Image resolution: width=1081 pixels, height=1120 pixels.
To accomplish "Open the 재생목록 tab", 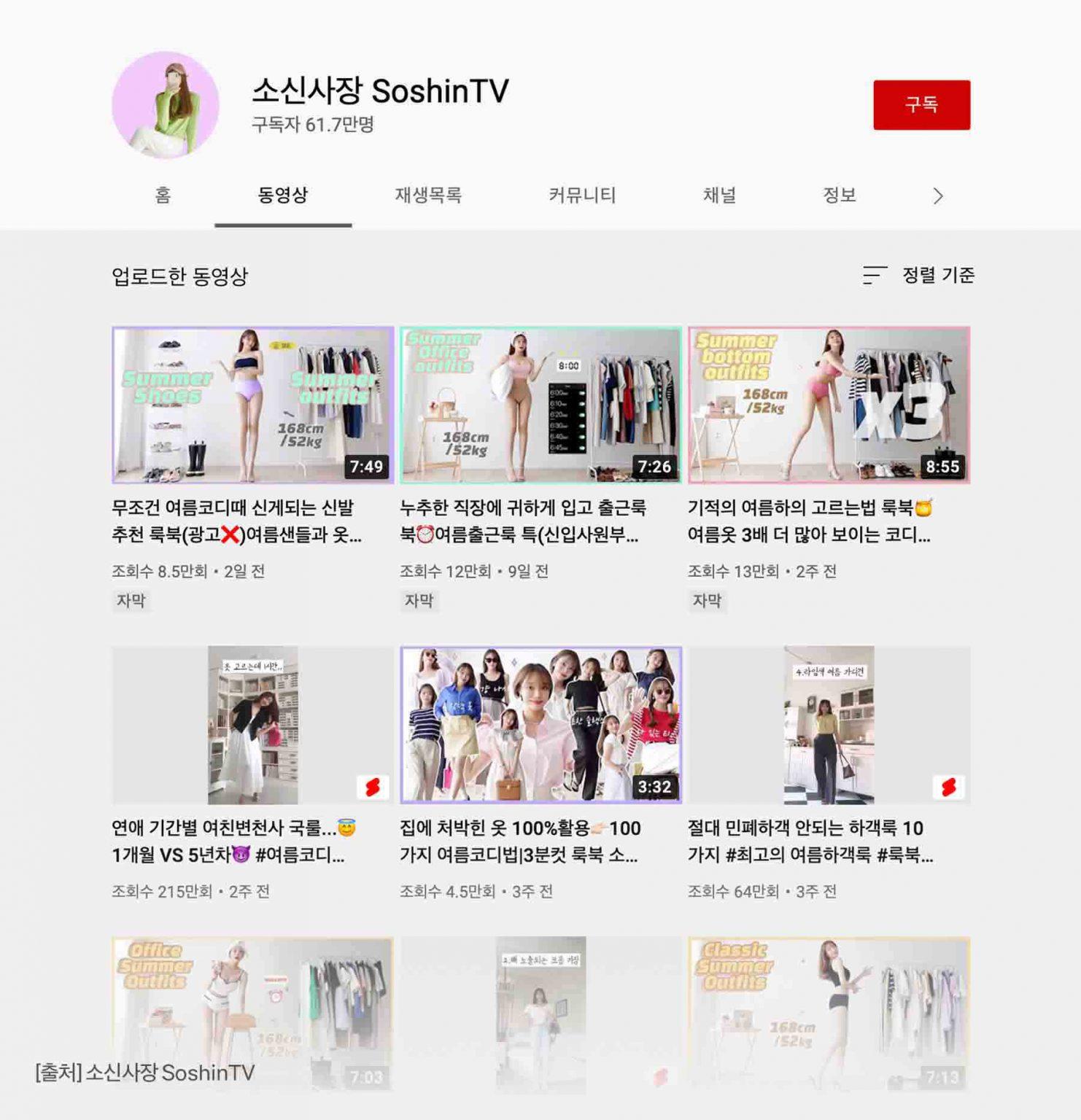I will (428, 195).
